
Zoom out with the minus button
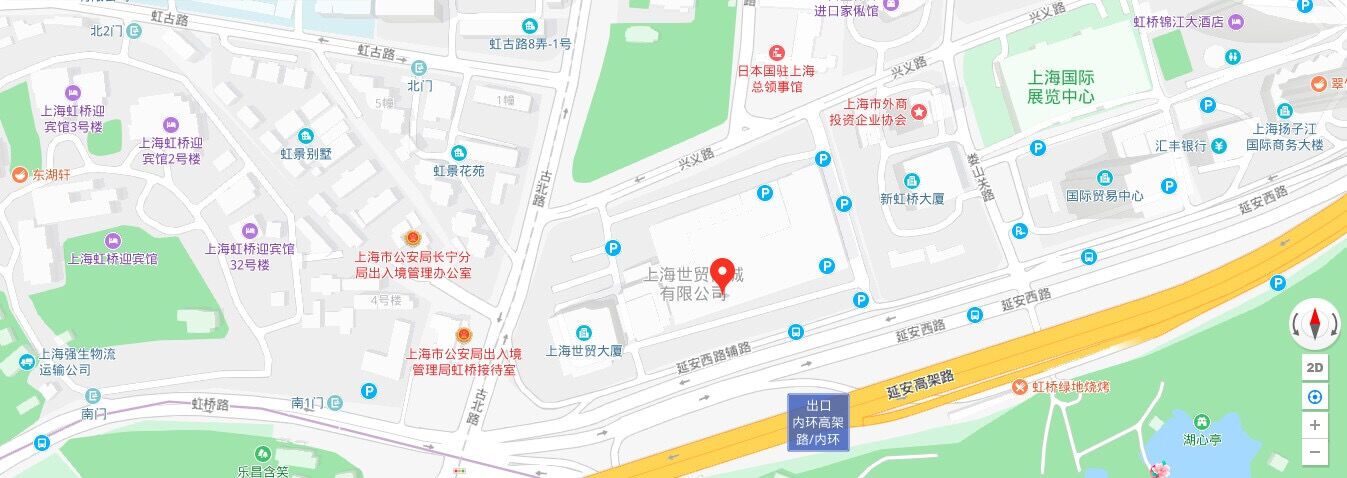coord(1314,452)
